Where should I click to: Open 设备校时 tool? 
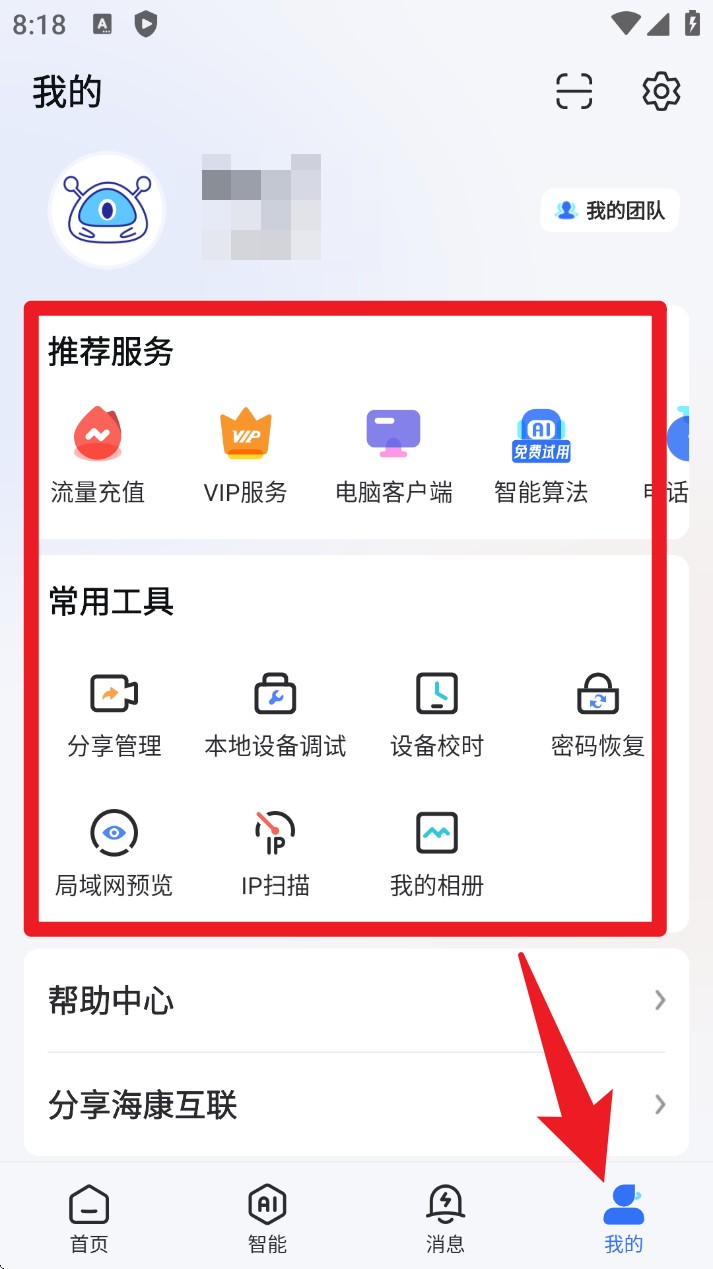(x=436, y=712)
